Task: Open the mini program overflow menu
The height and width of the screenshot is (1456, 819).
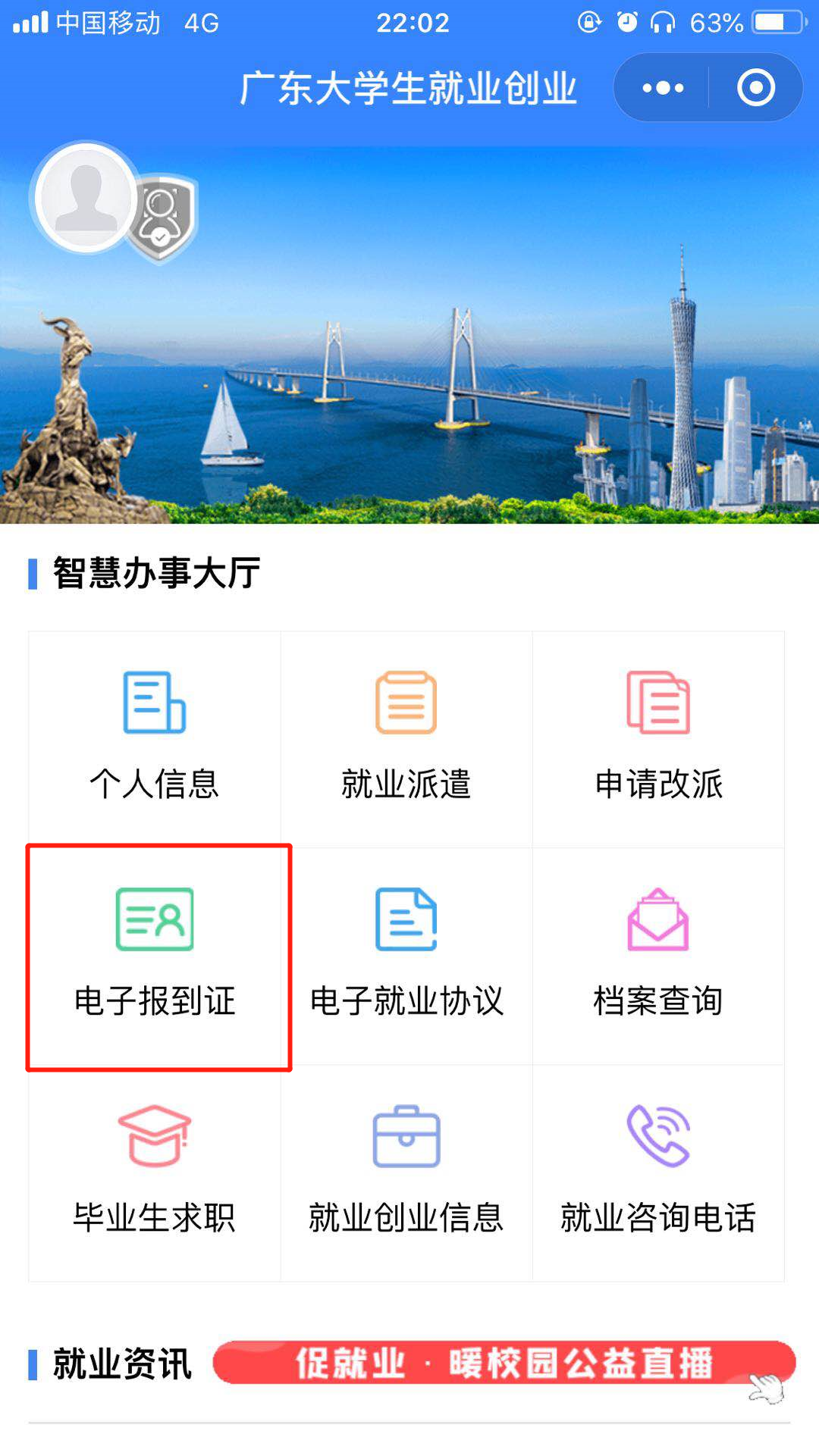Action: pyautogui.click(x=663, y=88)
